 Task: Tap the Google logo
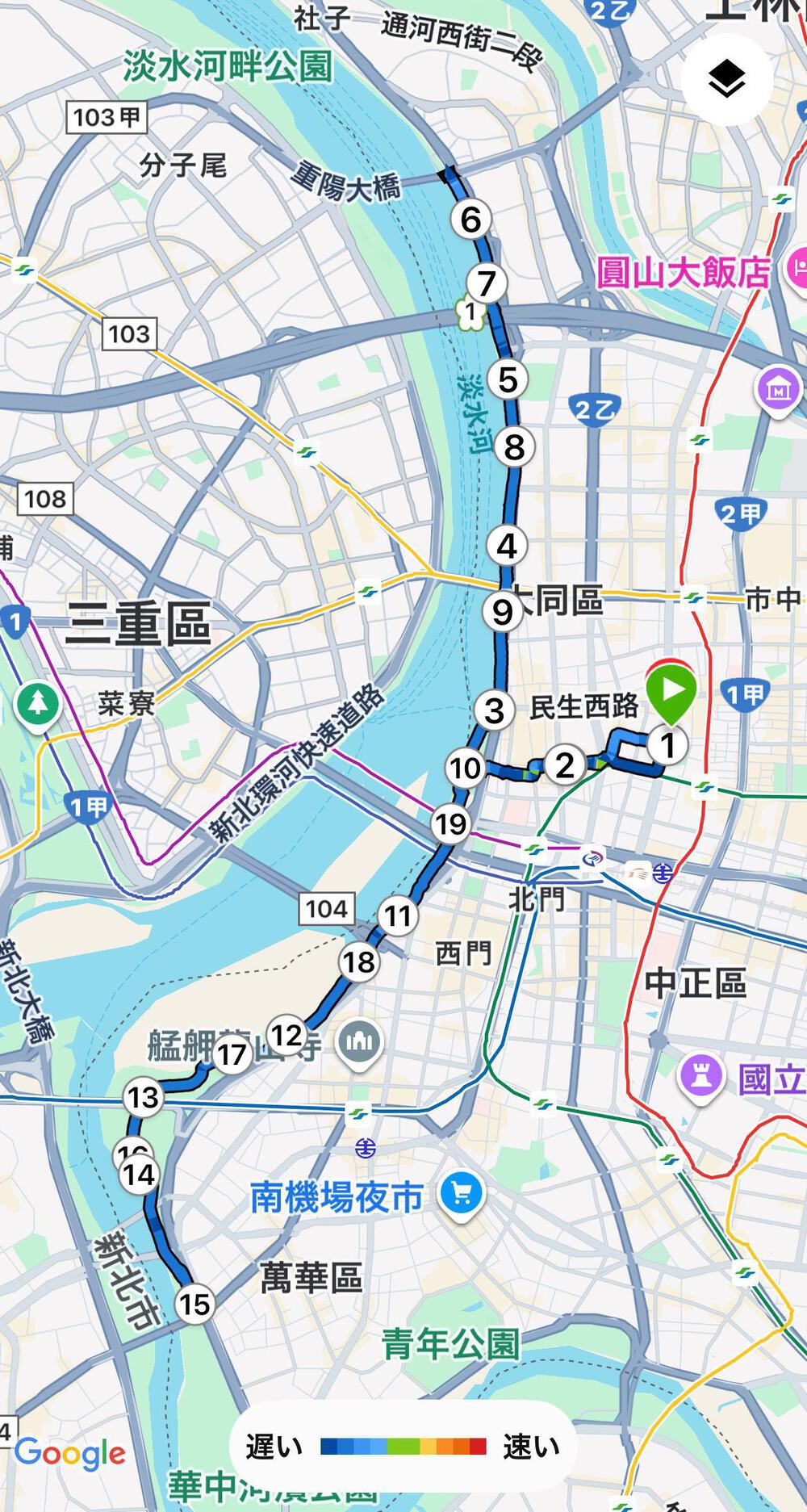click(x=70, y=1453)
